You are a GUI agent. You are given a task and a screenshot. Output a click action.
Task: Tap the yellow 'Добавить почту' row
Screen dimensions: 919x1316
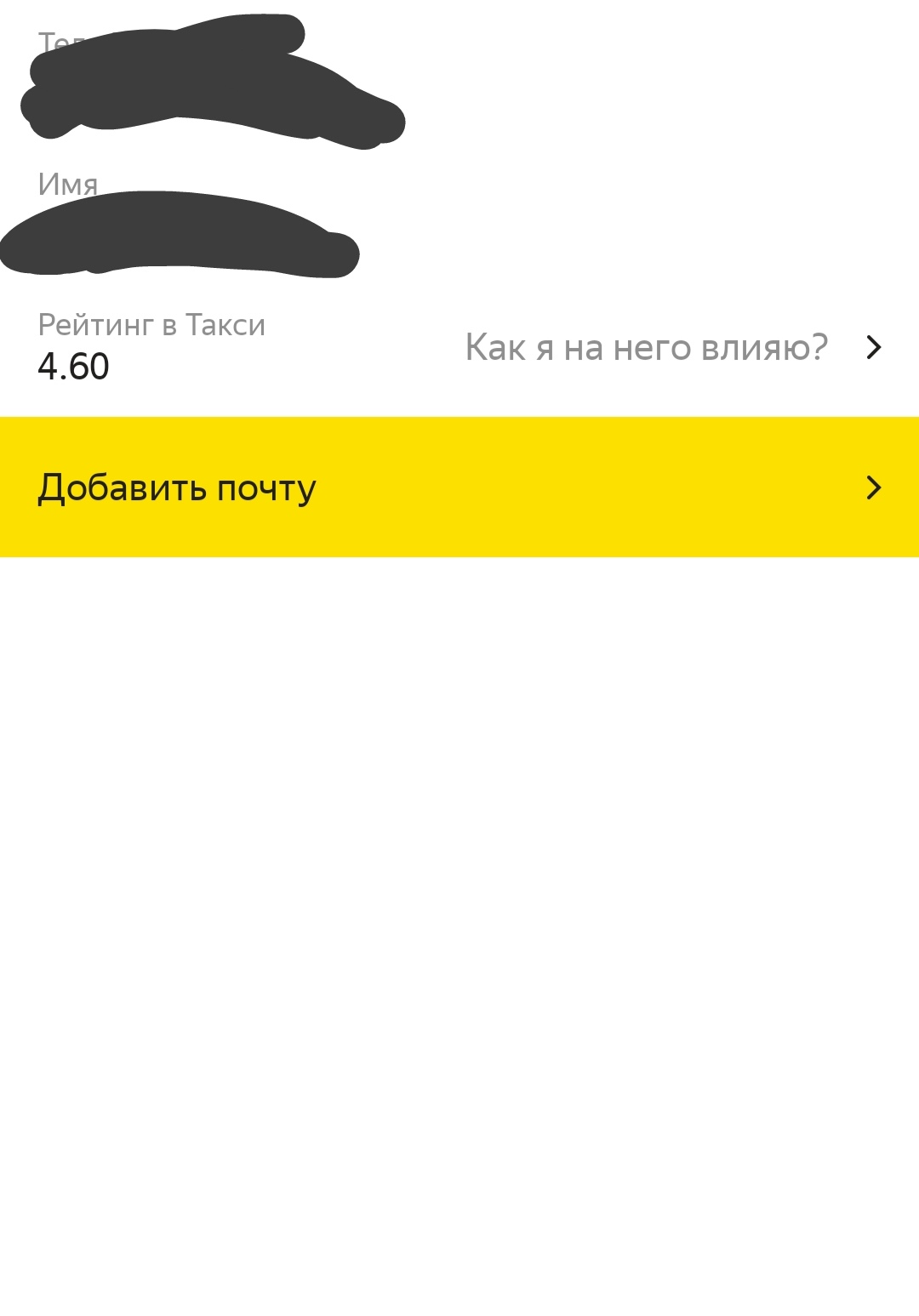459,487
